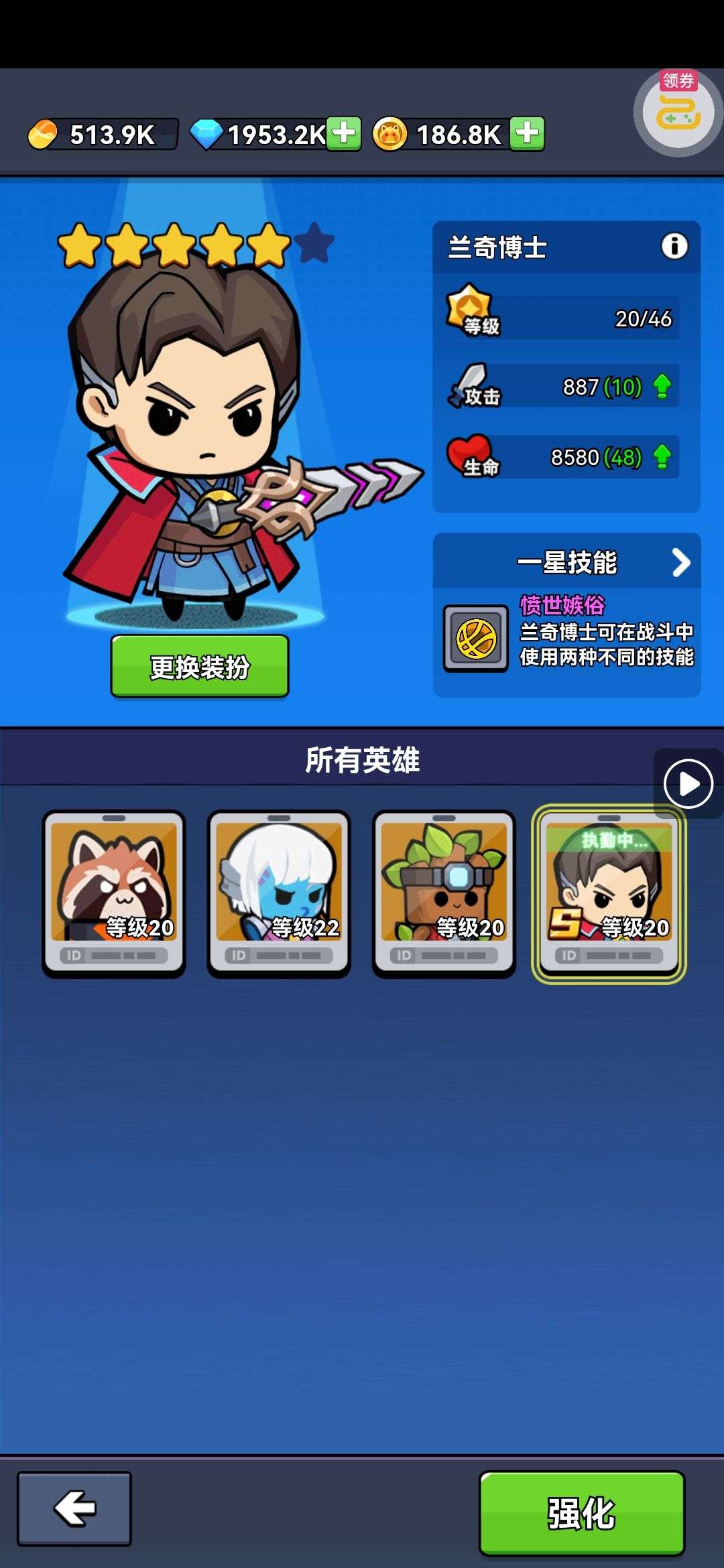Expand the 一星技能 skill arrow

(x=681, y=562)
